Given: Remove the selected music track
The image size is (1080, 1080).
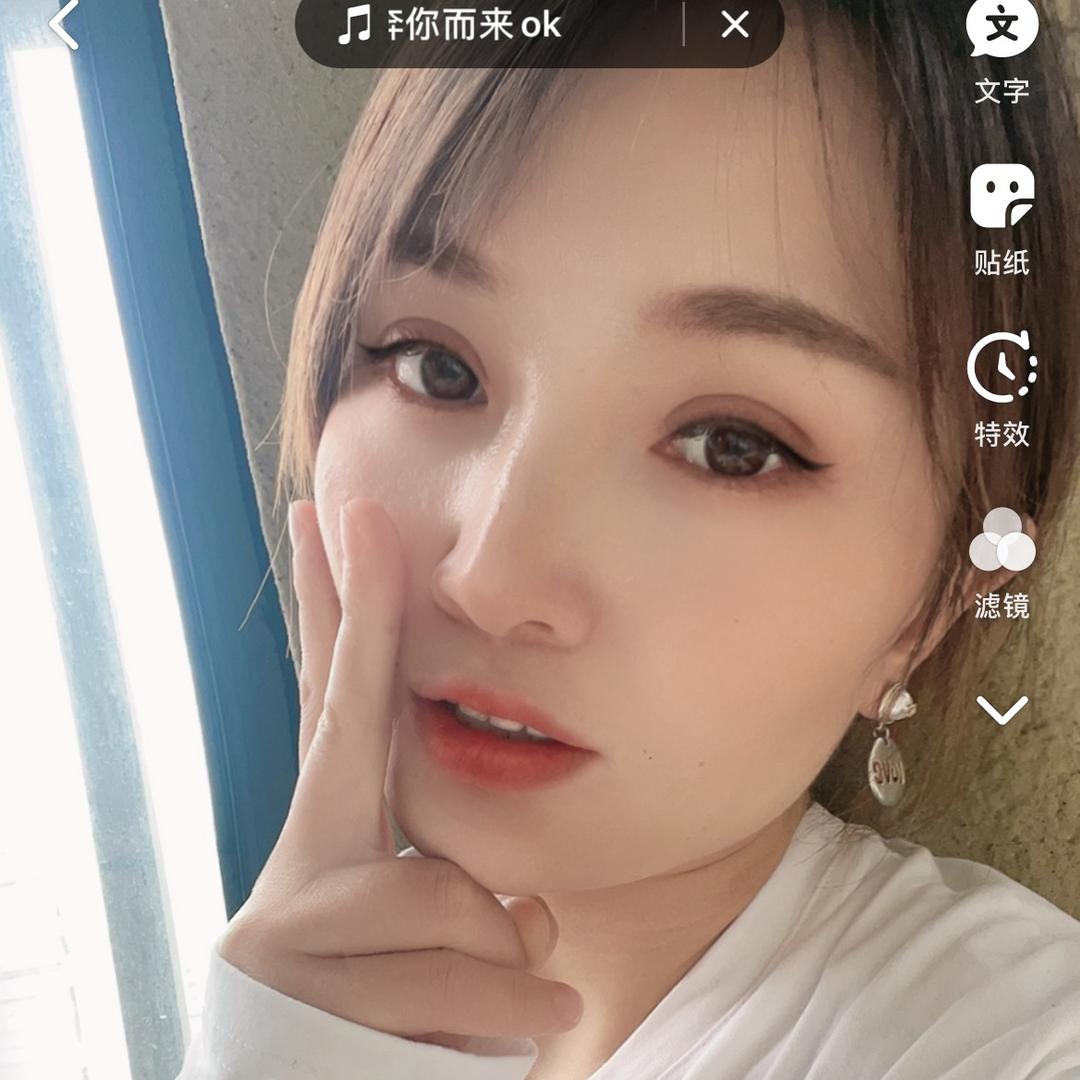Looking at the screenshot, I should (x=735, y=25).
